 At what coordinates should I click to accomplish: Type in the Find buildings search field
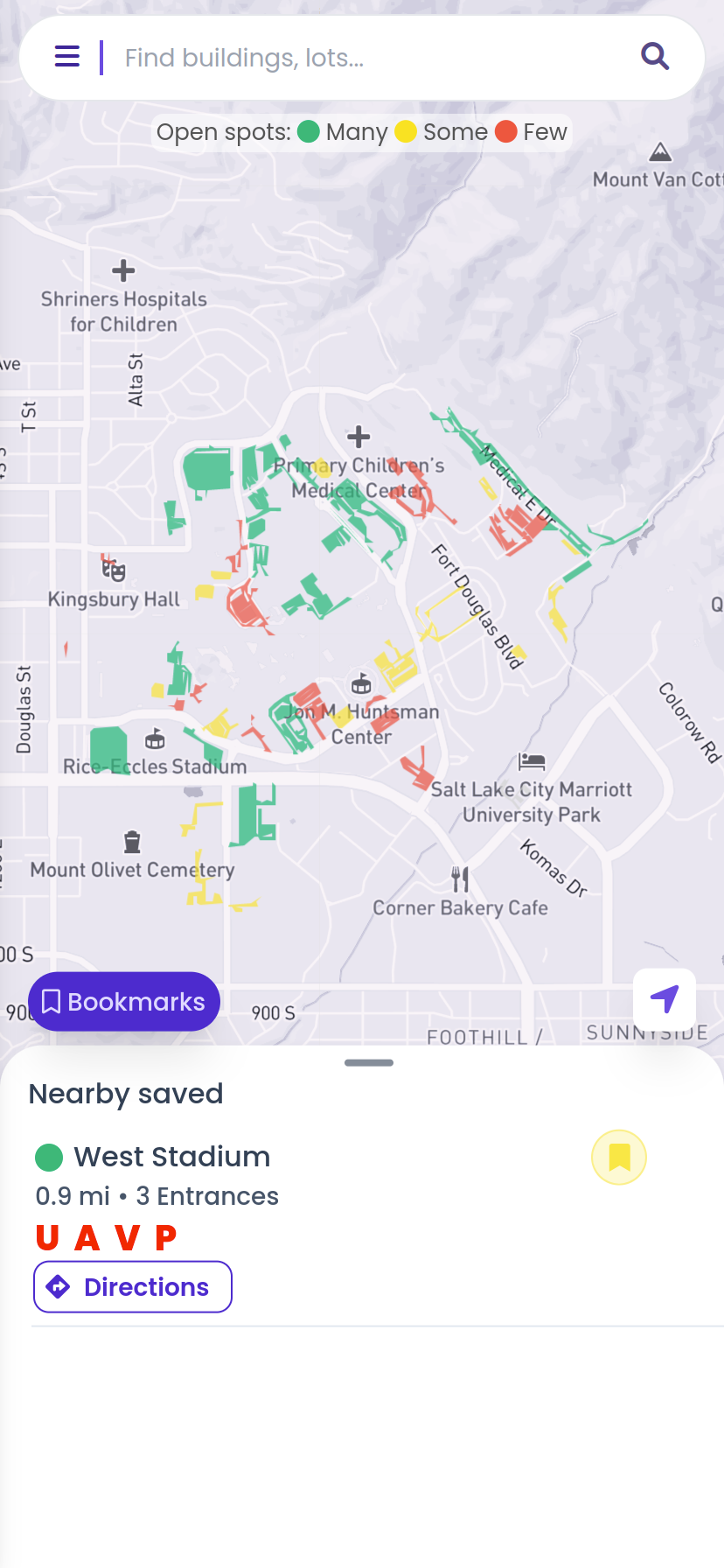[x=367, y=58]
